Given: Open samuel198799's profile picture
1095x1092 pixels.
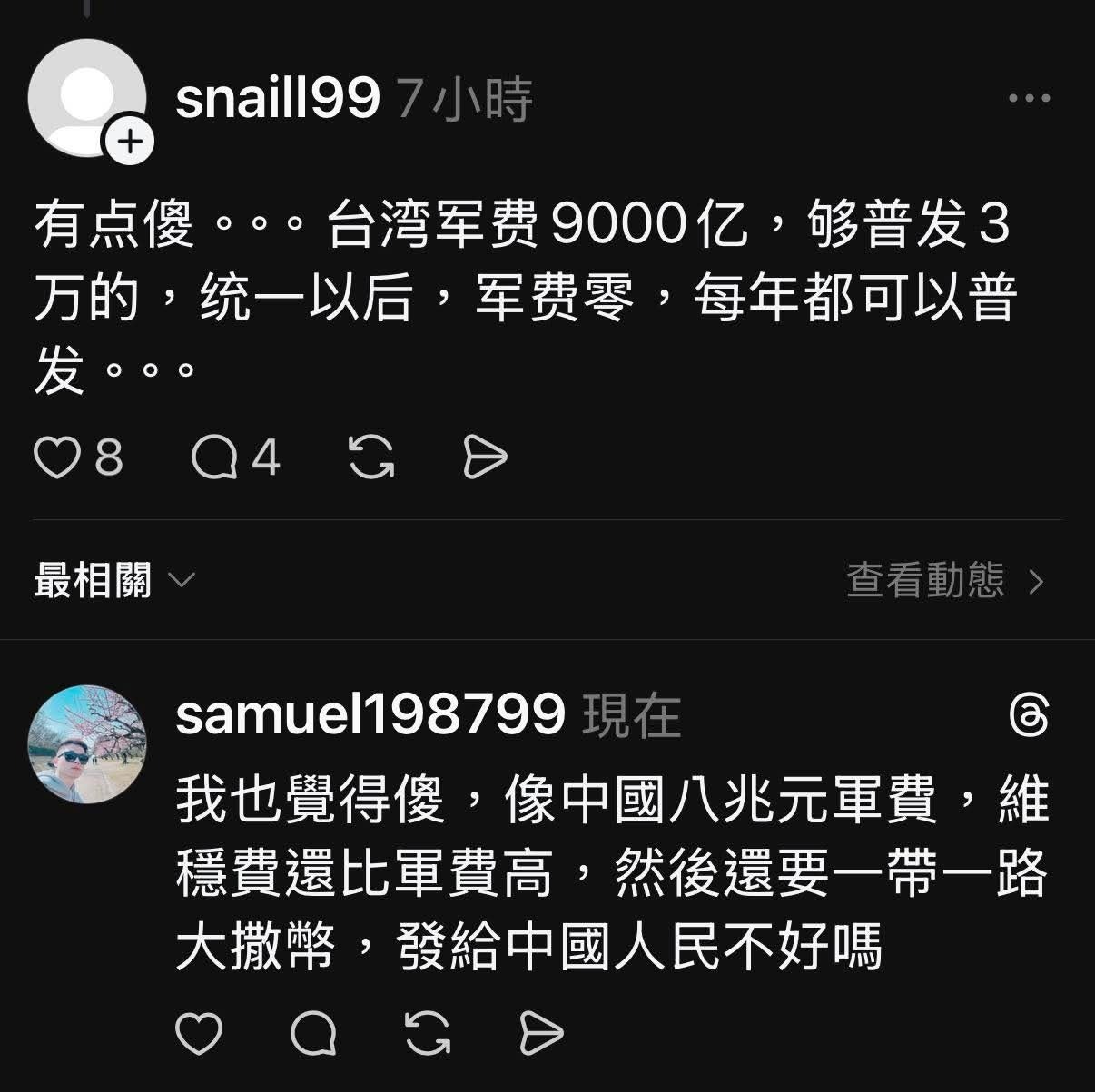Looking at the screenshot, I should point(88,744).
